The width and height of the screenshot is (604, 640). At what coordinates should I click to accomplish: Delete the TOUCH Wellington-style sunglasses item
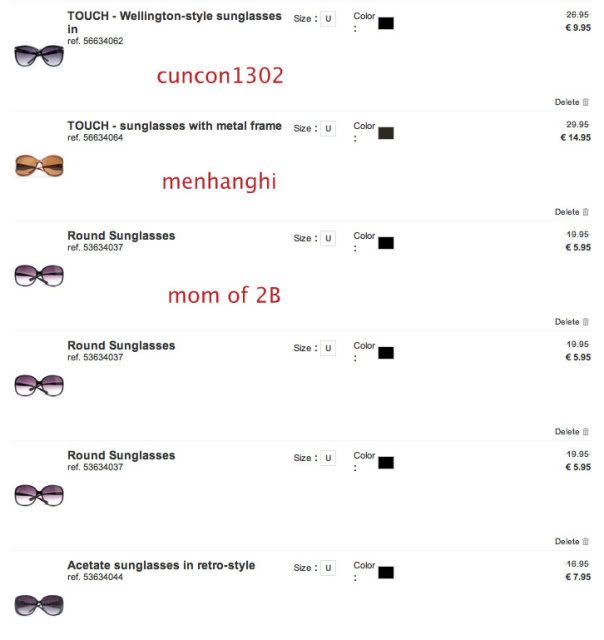pyautogui.click(x=571, y=102)
